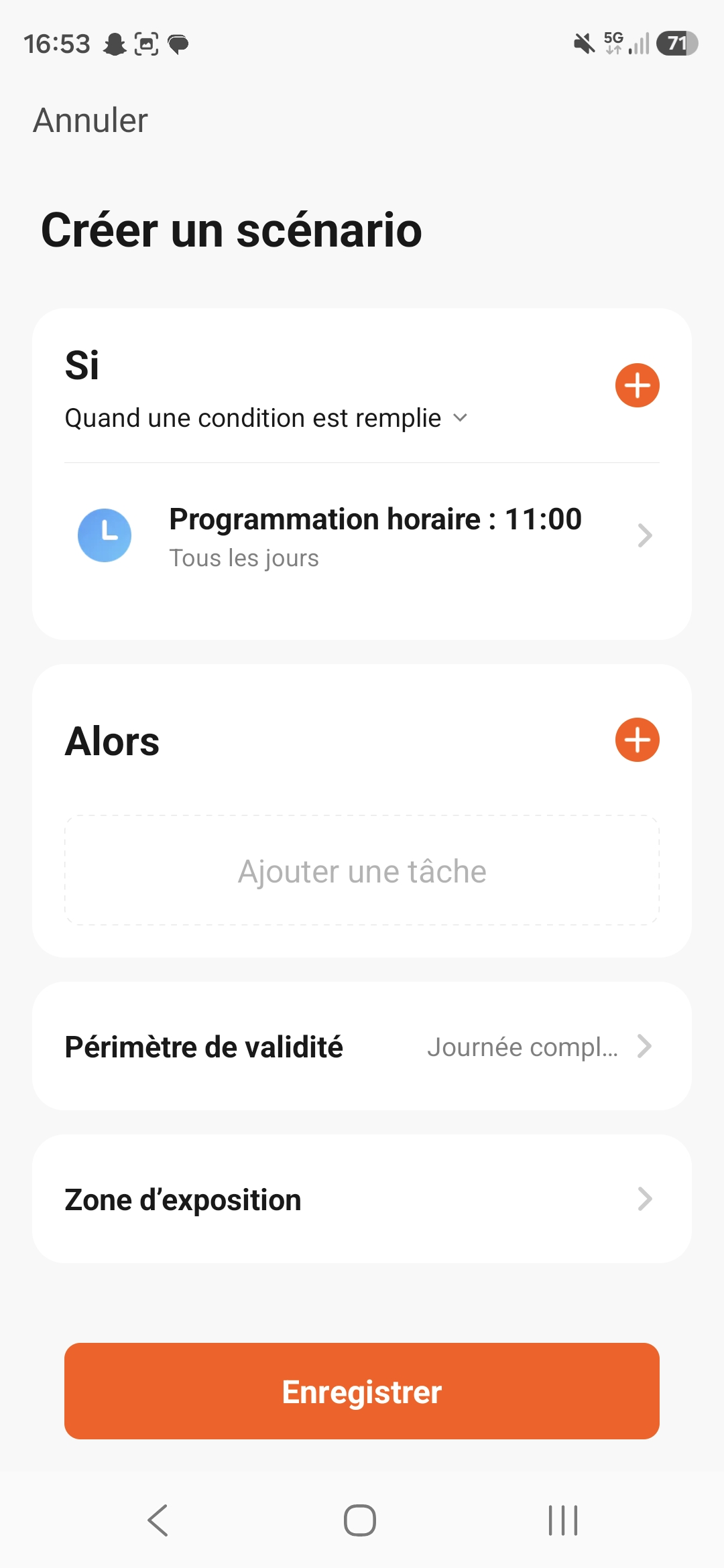
Task: Tap the Ajouter une tâche box
Action: click(362, 870)
